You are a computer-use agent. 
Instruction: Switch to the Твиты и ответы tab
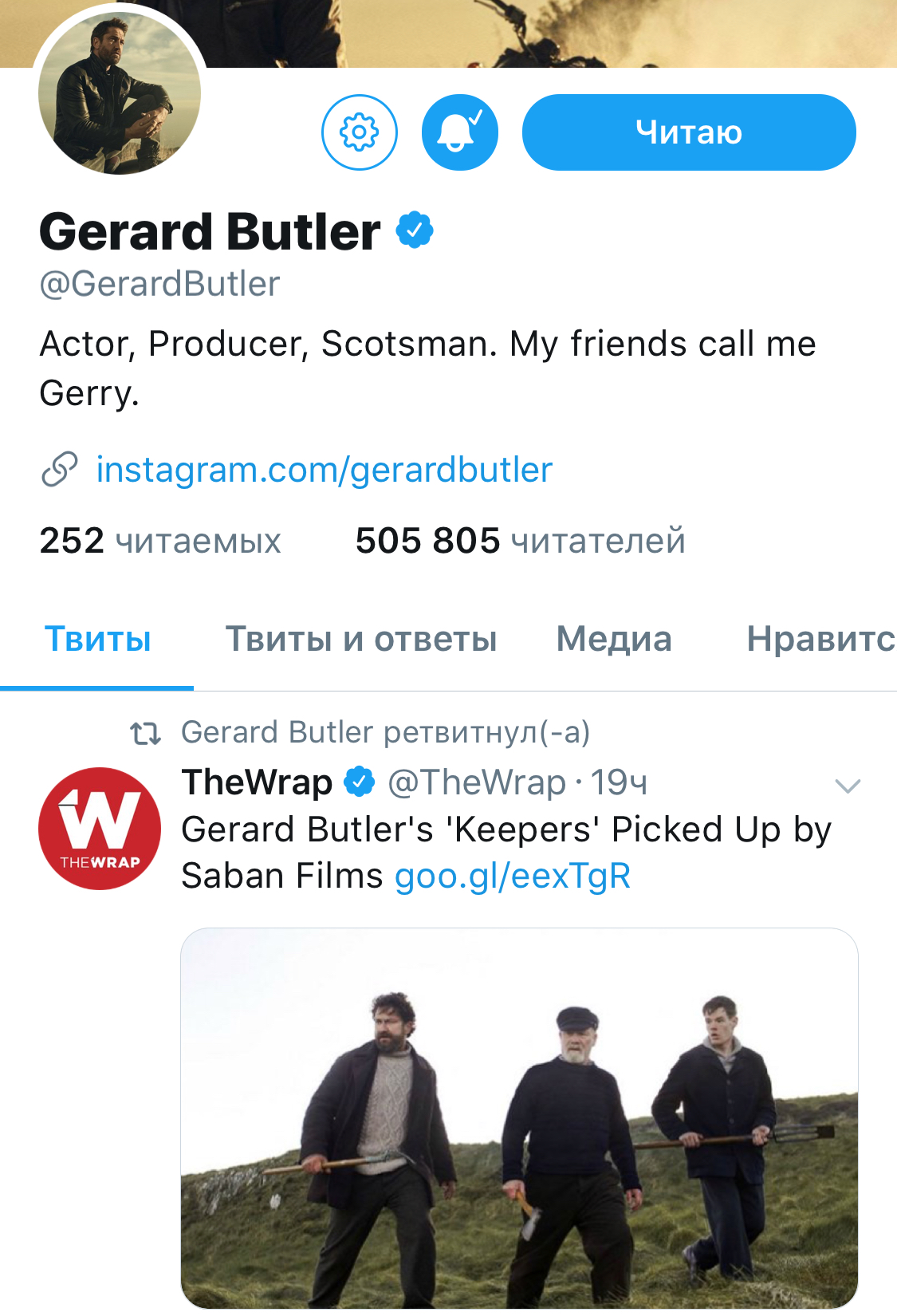361,639
